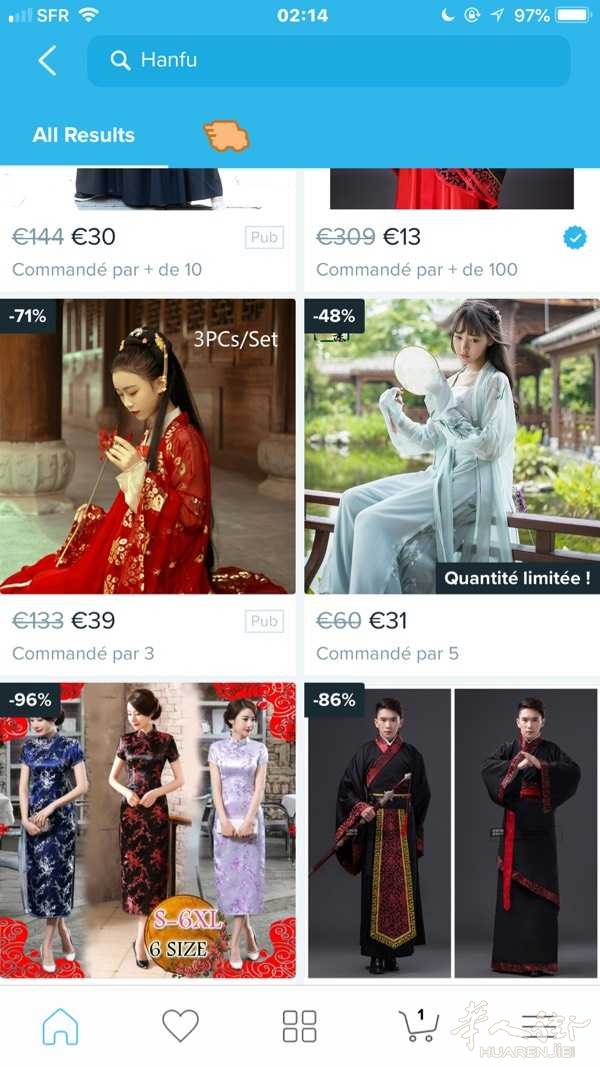Open the wishlist heart tab
This screenshot has height=1067, width=600.
[x=180, y=1025]
